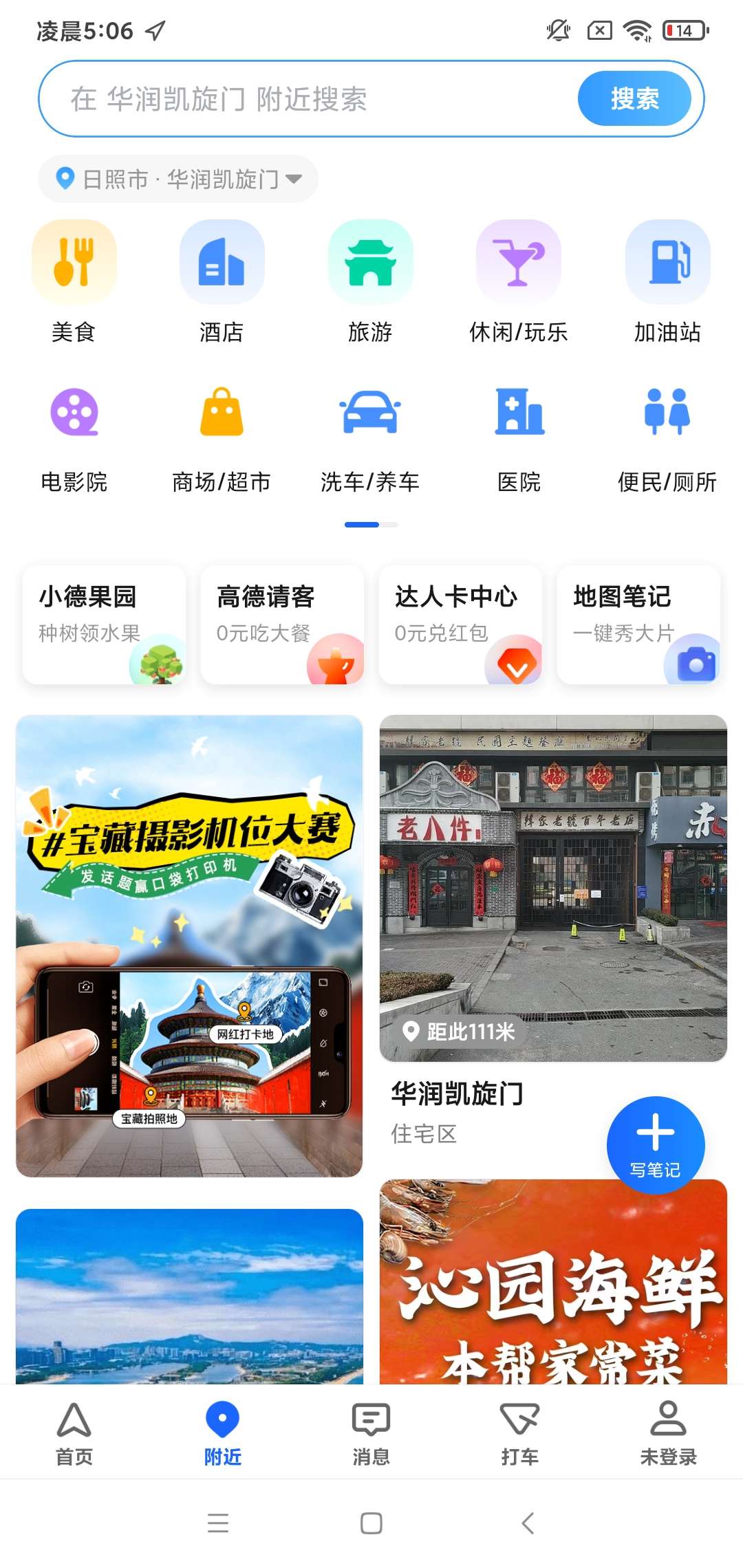Open the 宝藏摄影机位大赛 banner
Viewport: 743px width, 1568px height.
click(x=189, y=946)
